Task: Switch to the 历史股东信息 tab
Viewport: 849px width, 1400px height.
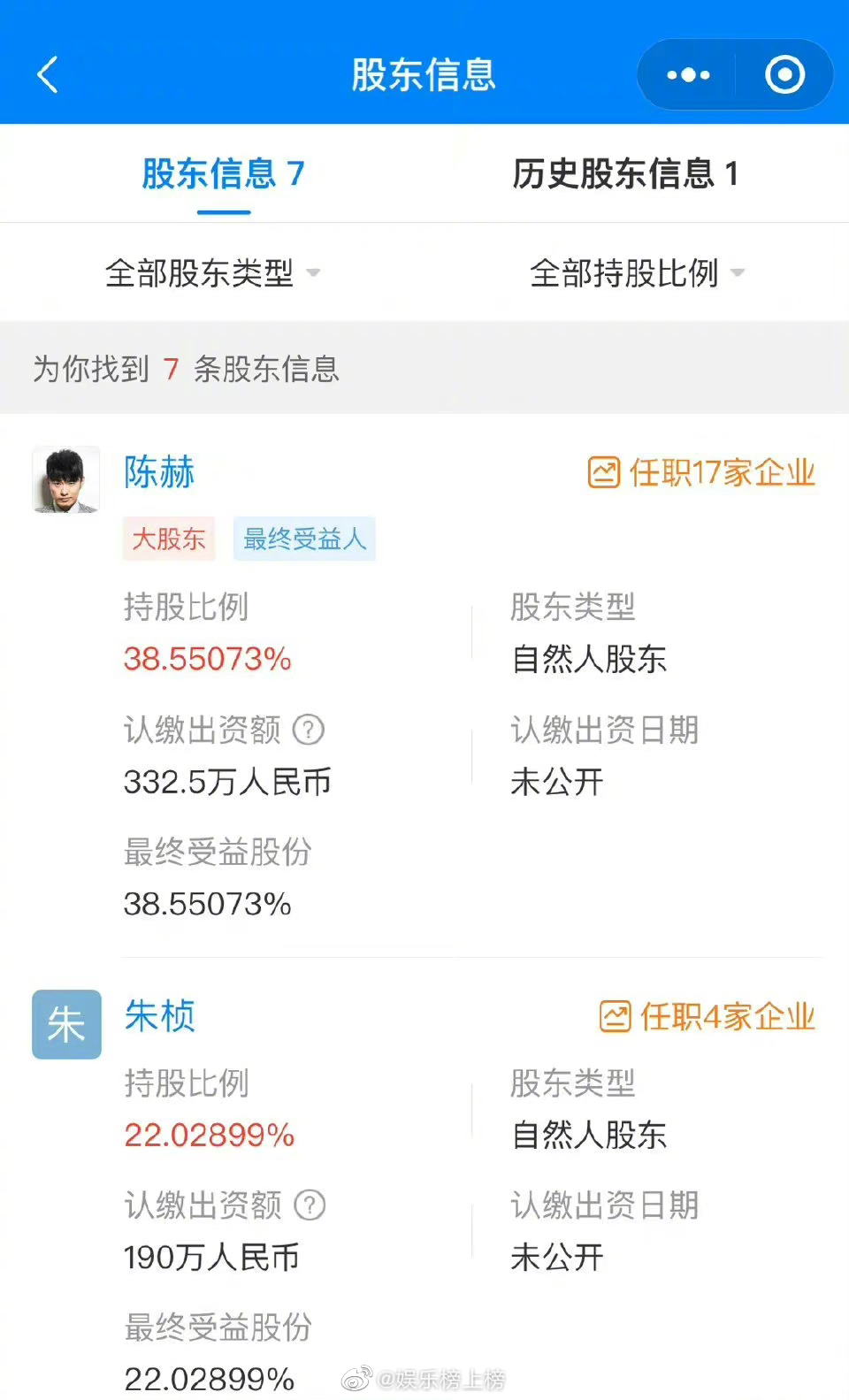Action: pyautogui.click(x=625, y=173)
